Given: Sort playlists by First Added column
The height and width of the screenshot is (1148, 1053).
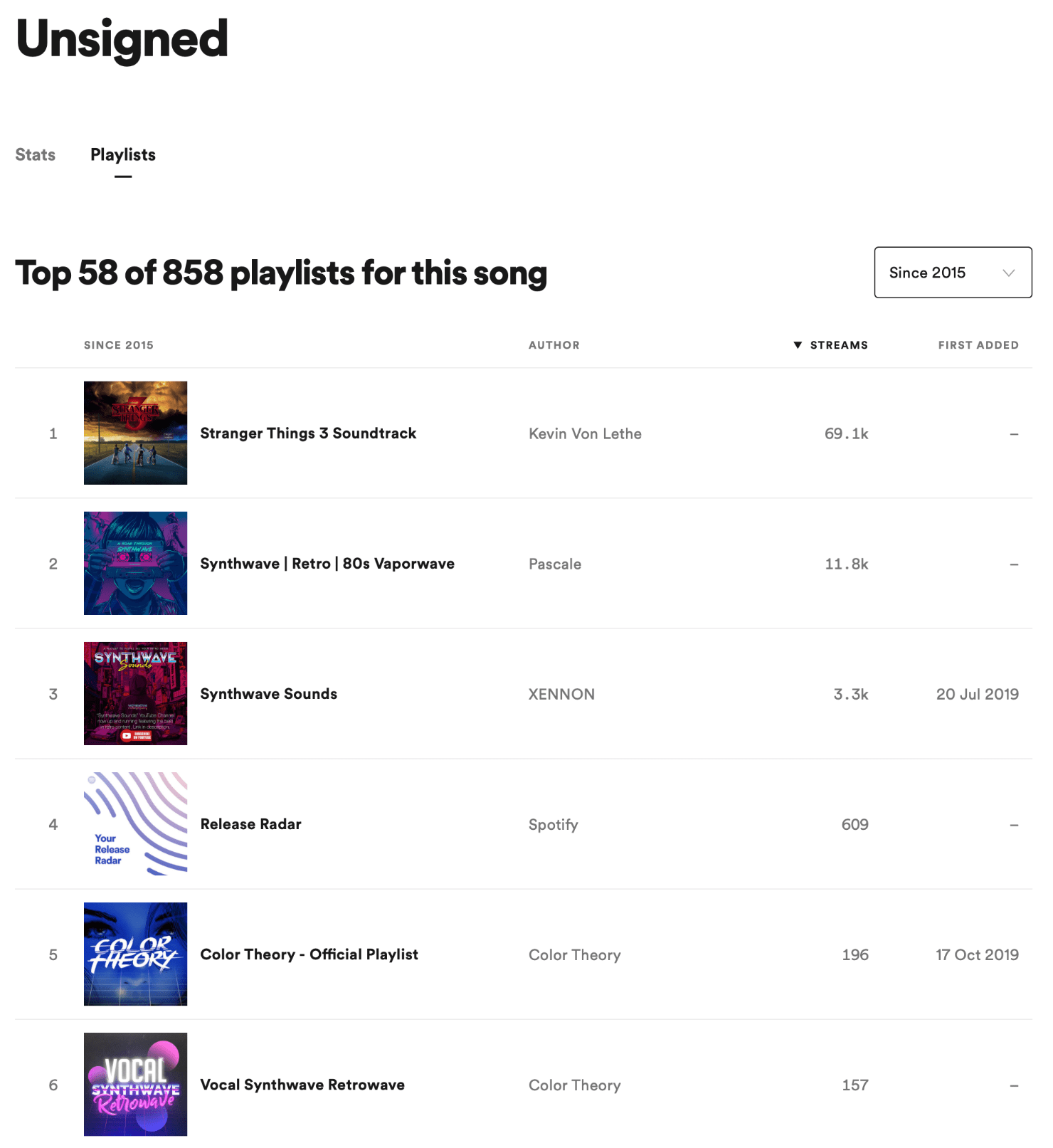Looking at the screenshot, I should (978, 345).
